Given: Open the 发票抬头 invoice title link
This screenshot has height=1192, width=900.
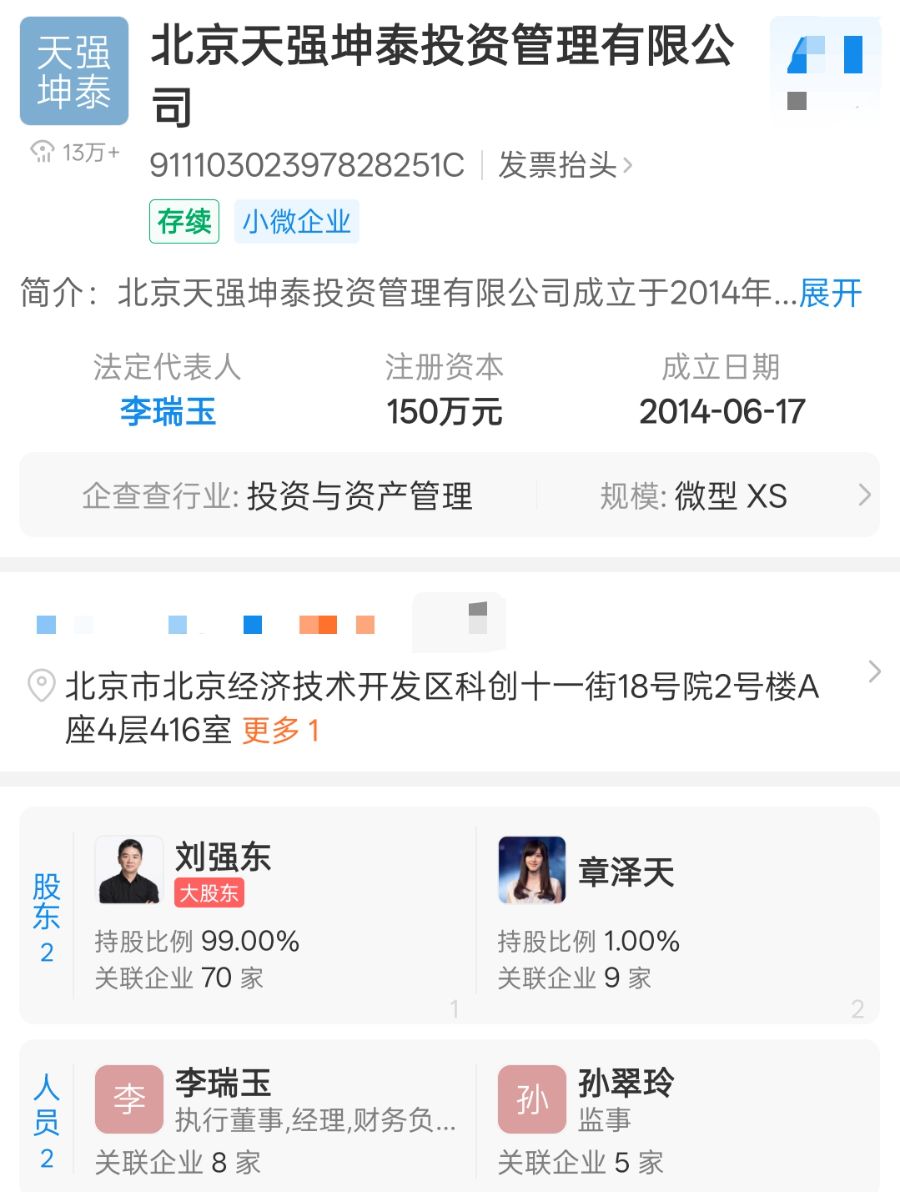Looking at the screenshot, I should (x=565, y=165).
